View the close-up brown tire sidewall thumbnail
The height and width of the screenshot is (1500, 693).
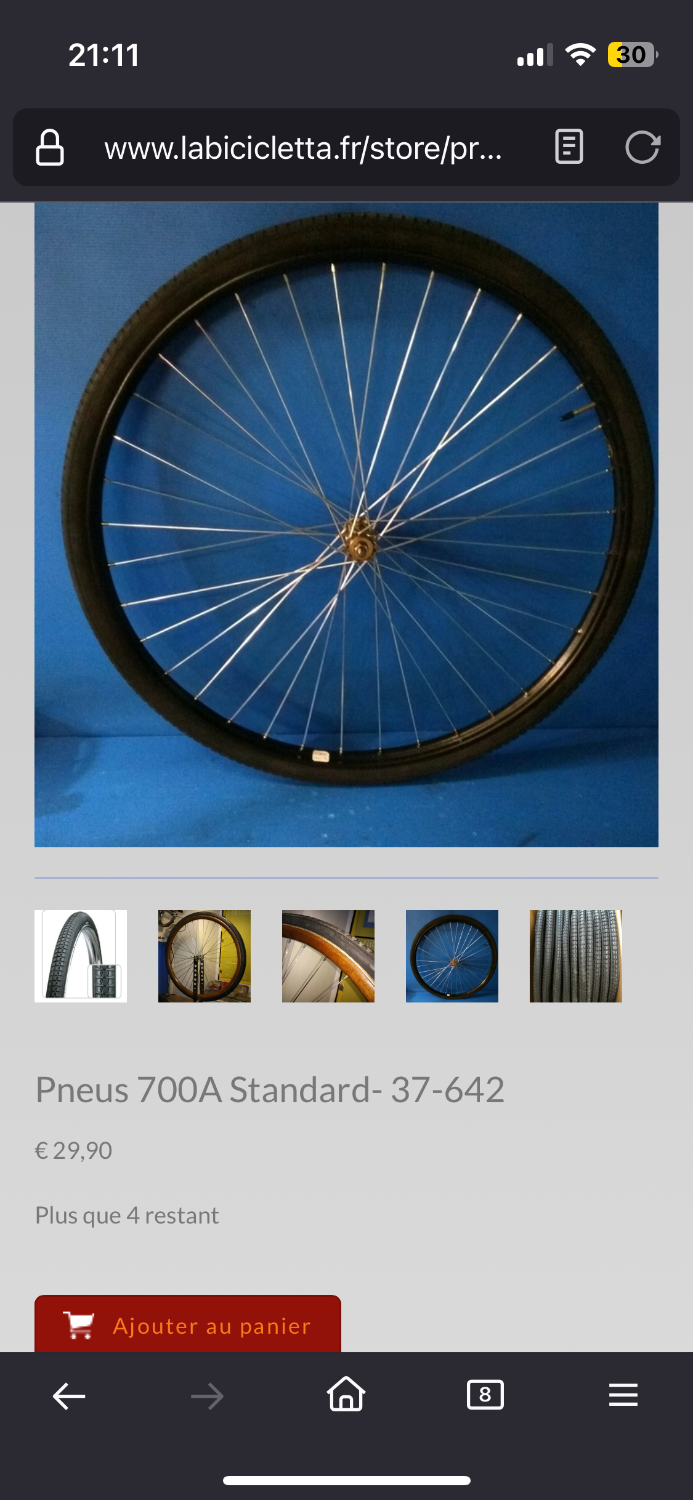[328, 956]
